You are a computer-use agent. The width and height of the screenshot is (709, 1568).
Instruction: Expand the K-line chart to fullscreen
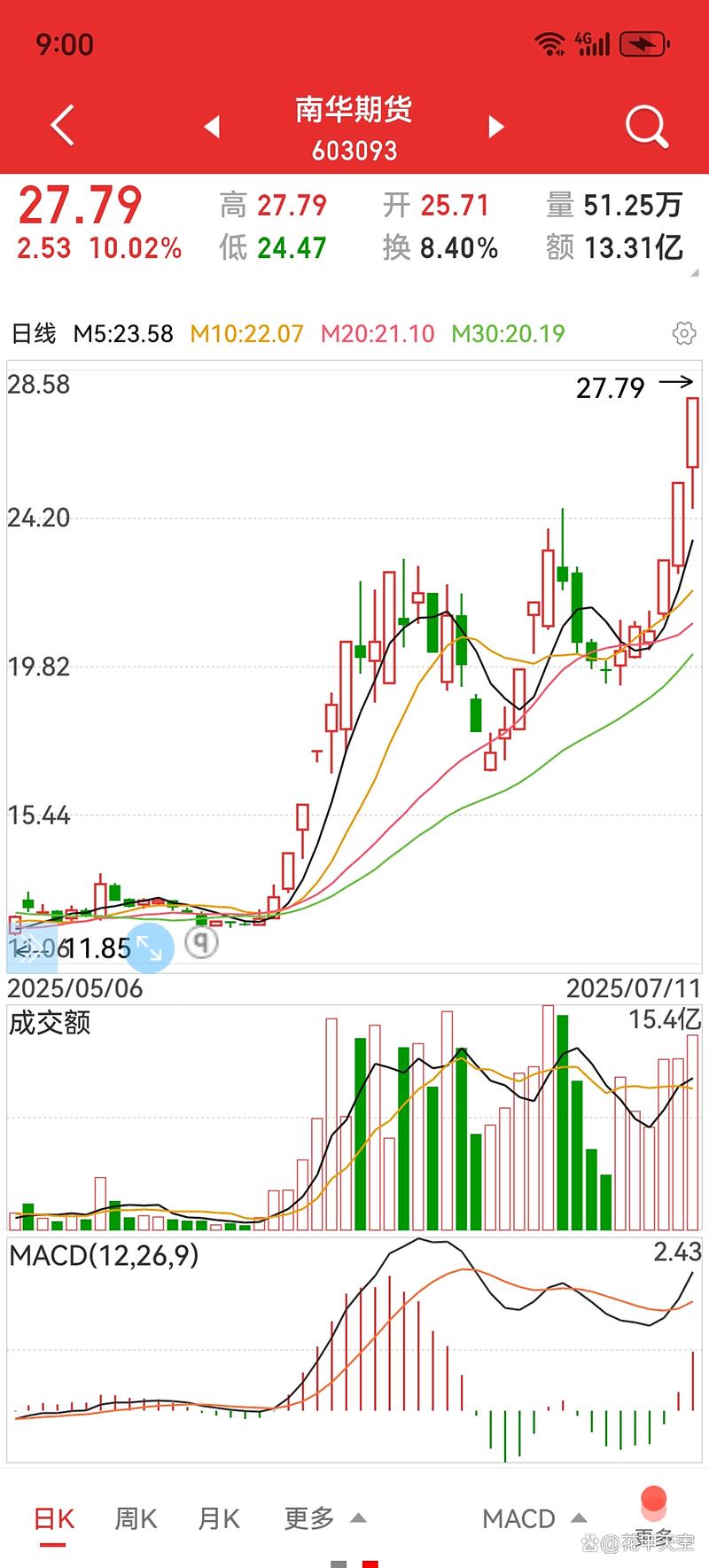[148, 948]
